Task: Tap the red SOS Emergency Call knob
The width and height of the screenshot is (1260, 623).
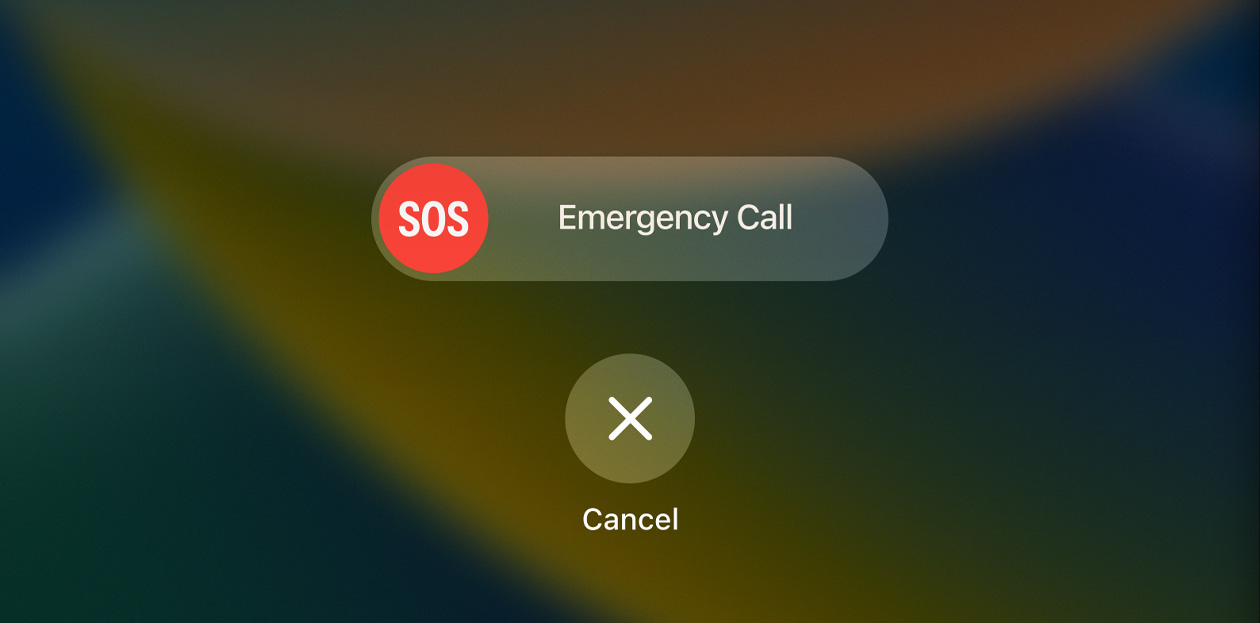Action: click(433, 219)
